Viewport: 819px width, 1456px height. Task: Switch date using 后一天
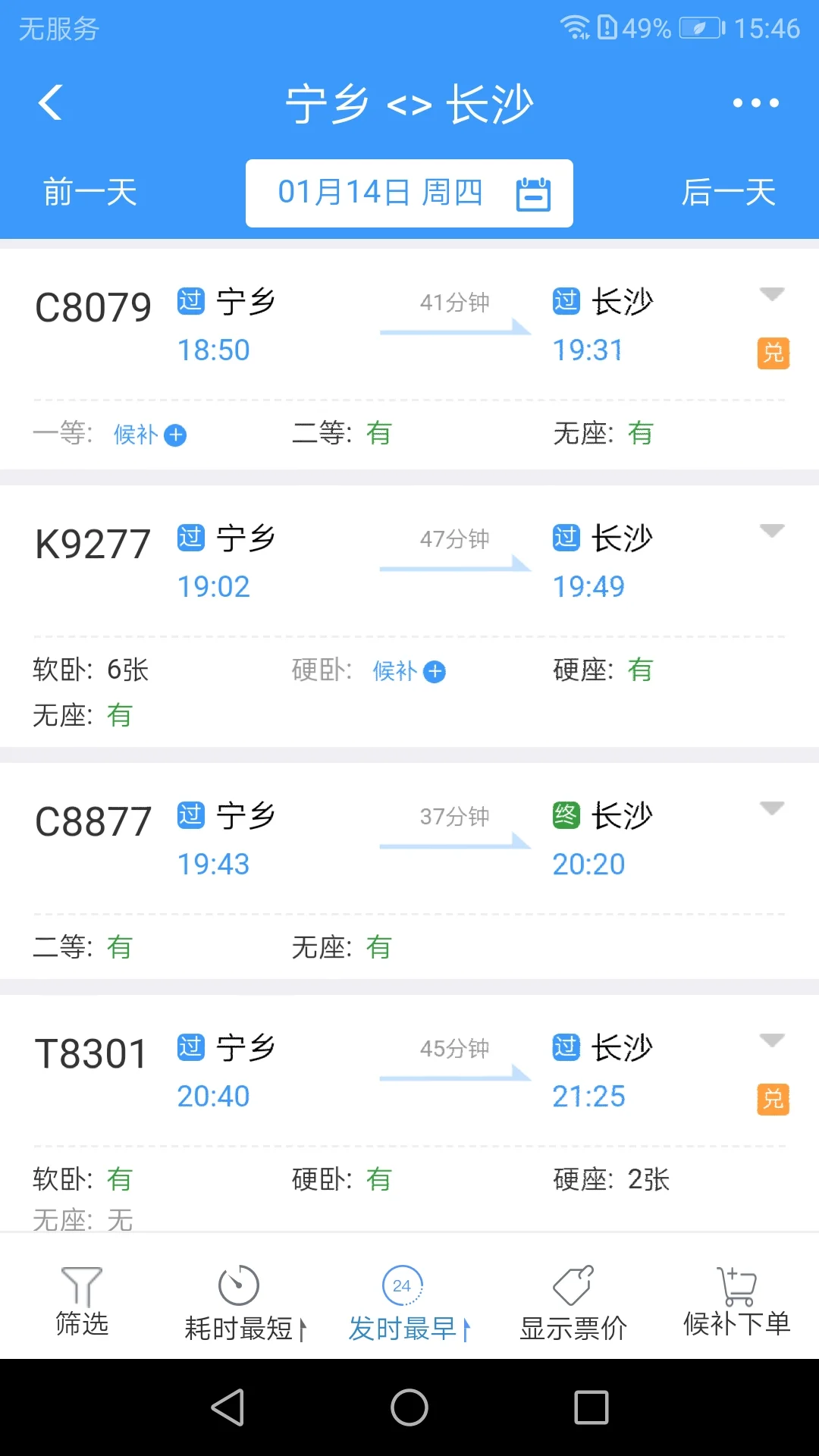[727, 193]
